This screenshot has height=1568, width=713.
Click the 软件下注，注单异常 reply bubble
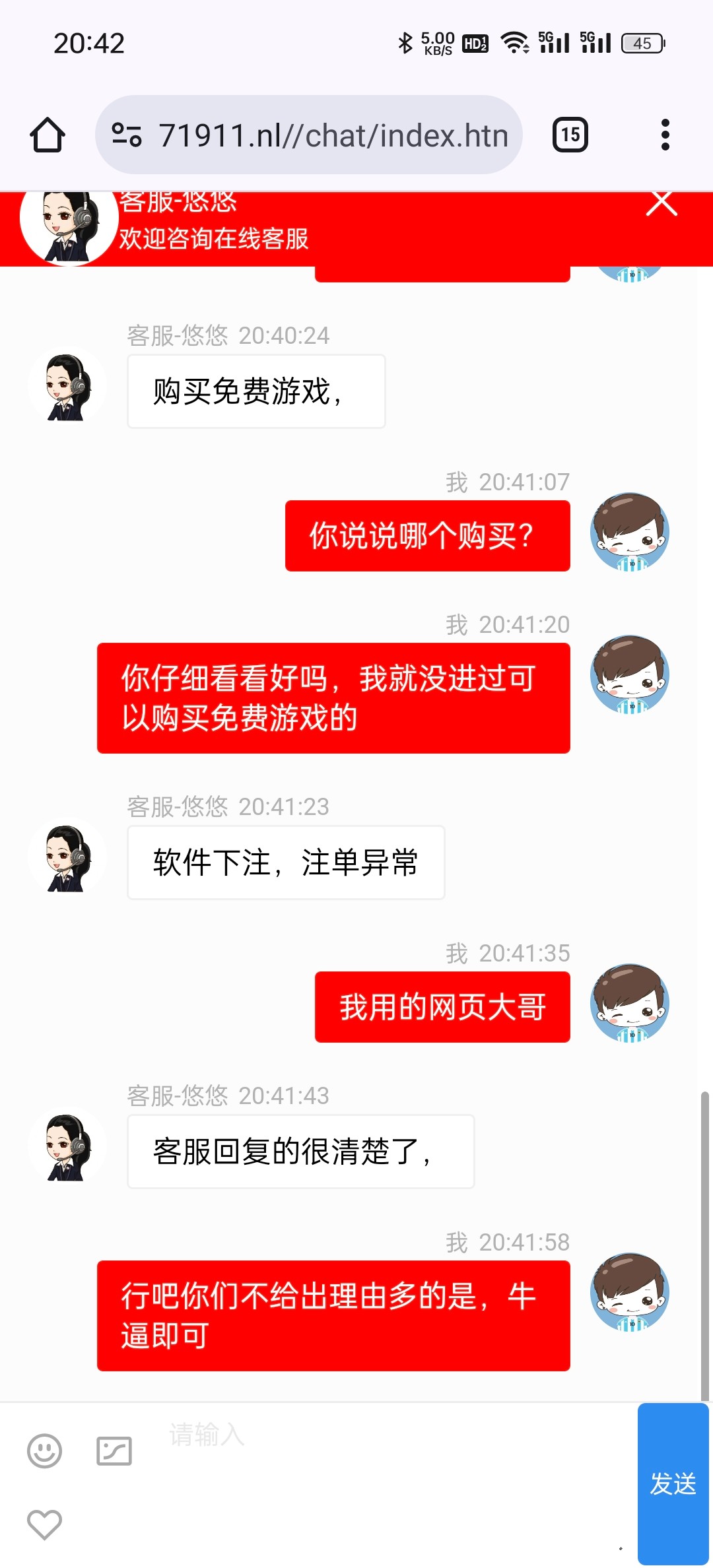[x=285, y=863]
